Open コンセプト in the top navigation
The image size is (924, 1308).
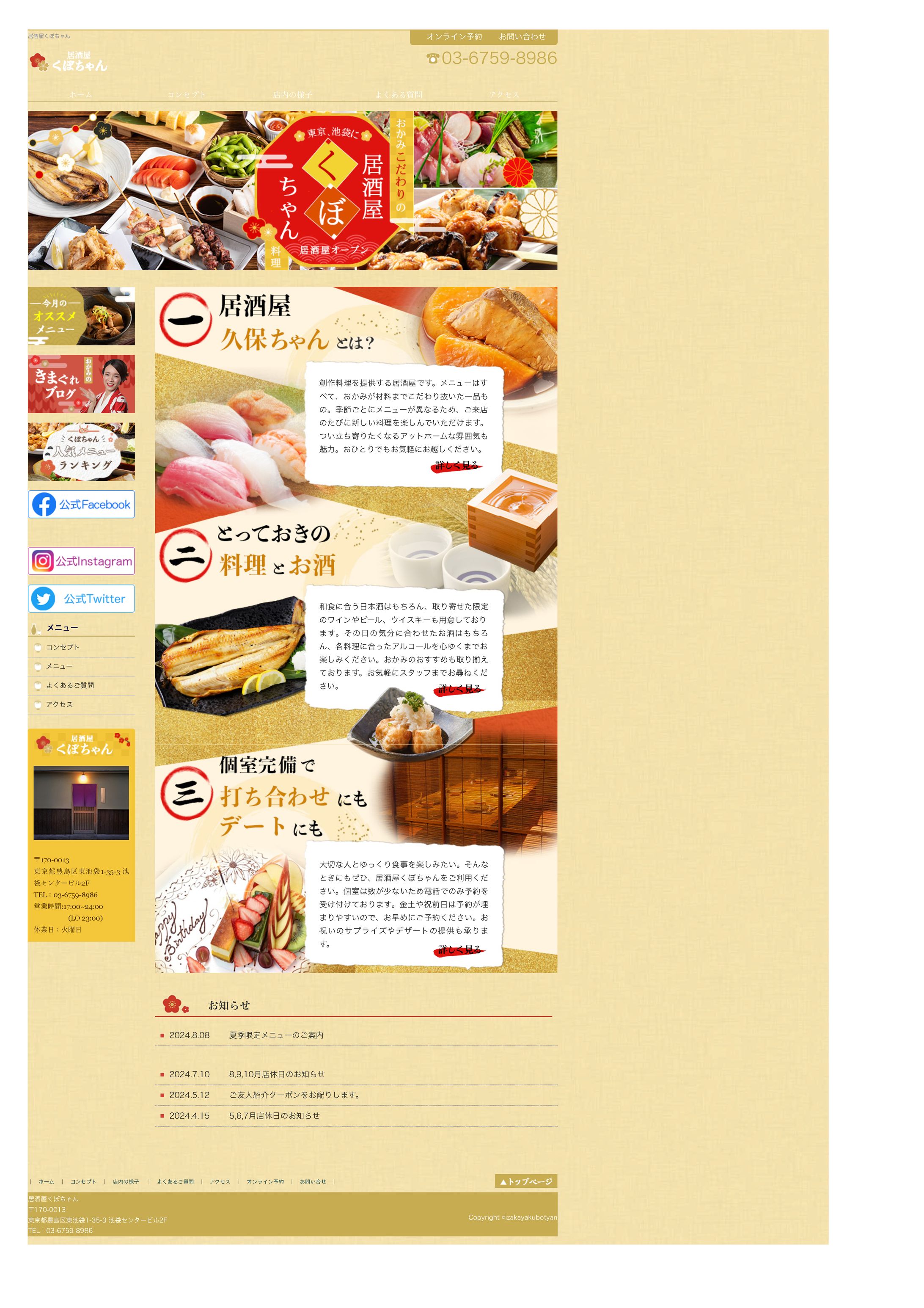click(186, 94)
